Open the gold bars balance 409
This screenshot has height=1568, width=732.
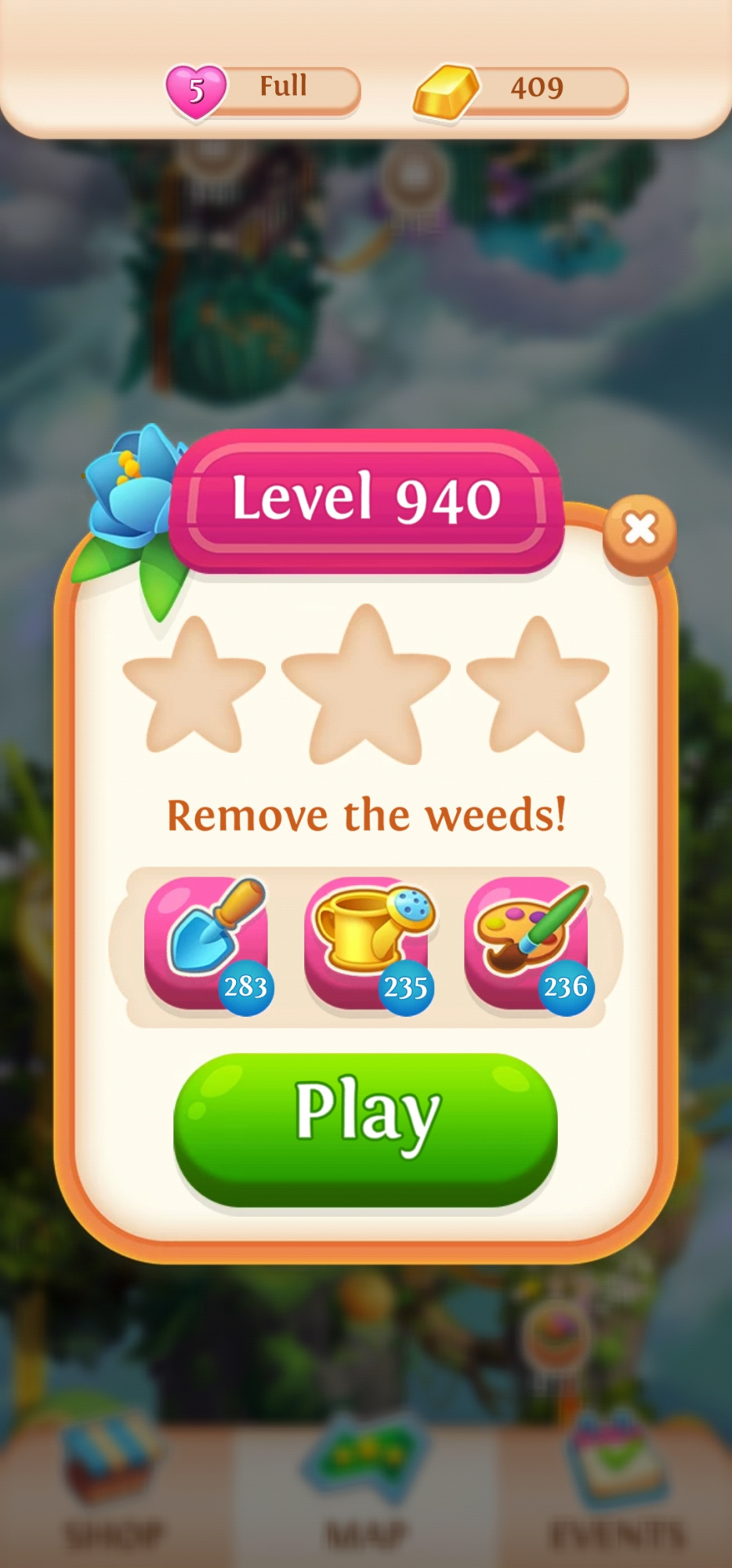click(522, 90)
